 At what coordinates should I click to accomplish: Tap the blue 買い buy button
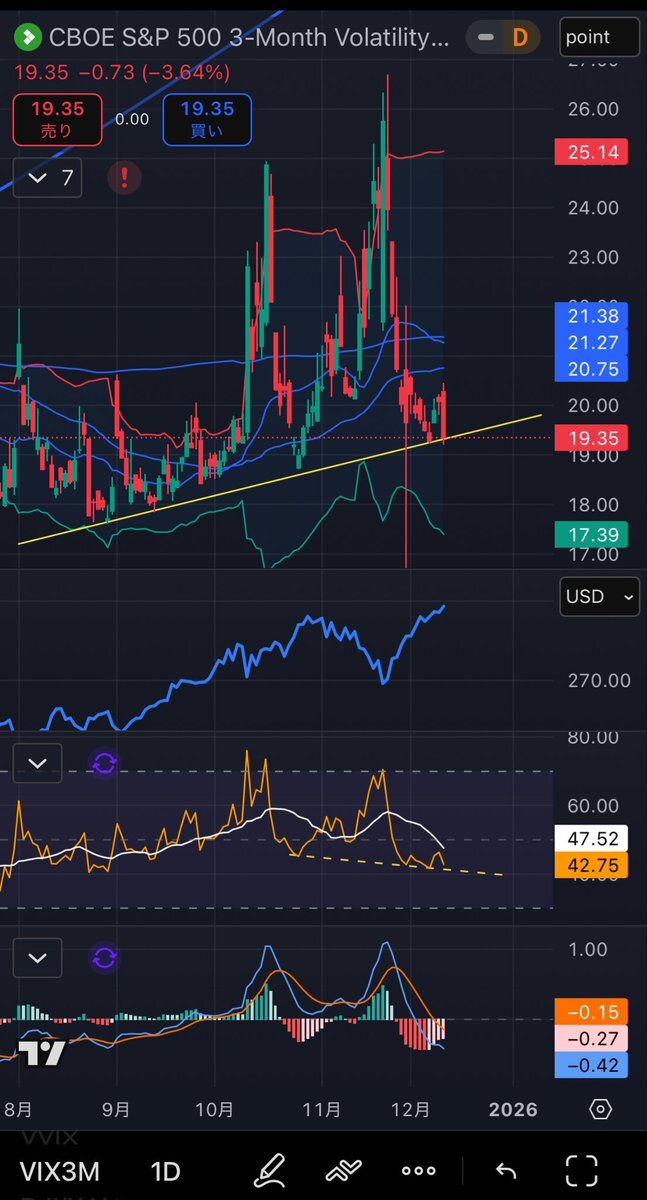[207, 119]
